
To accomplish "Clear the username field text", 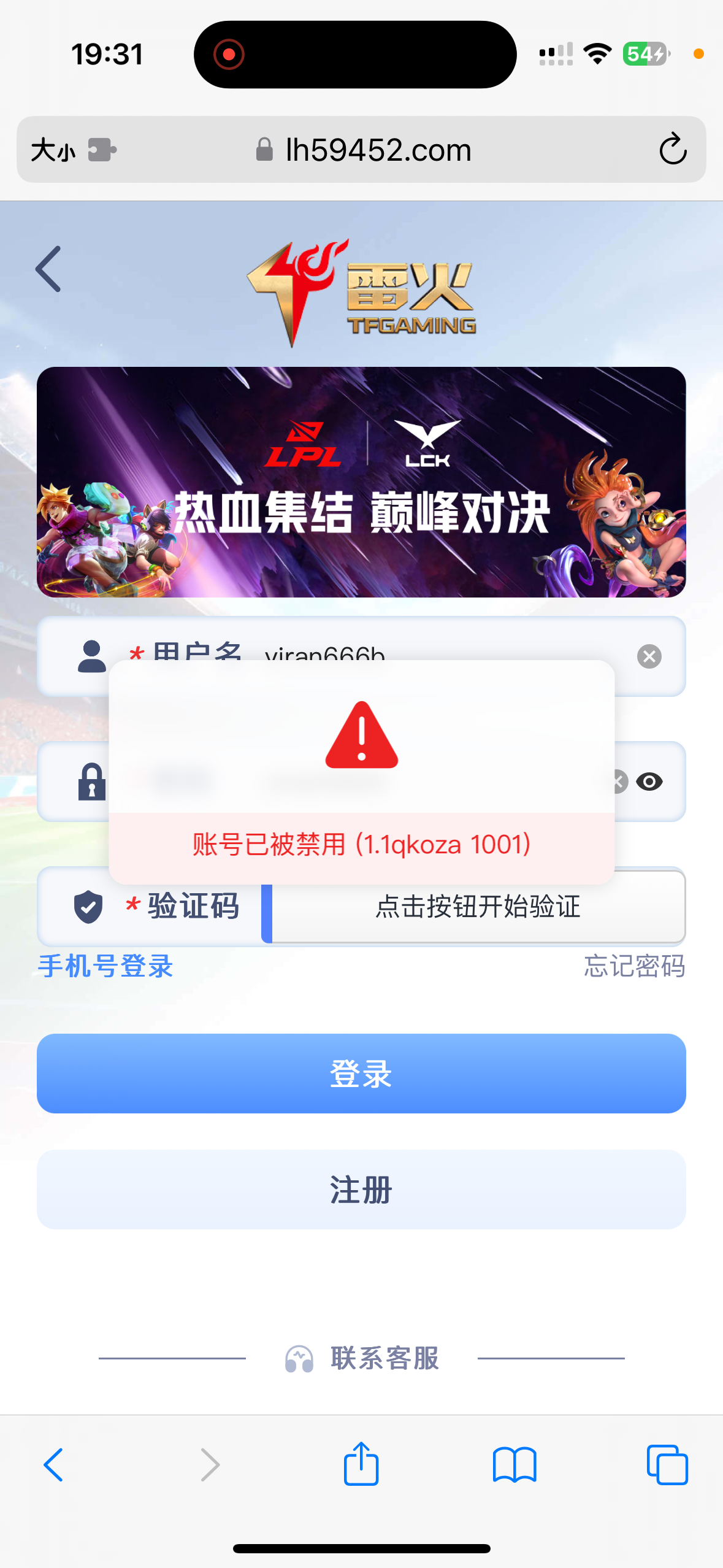I will tap(649, 656).
